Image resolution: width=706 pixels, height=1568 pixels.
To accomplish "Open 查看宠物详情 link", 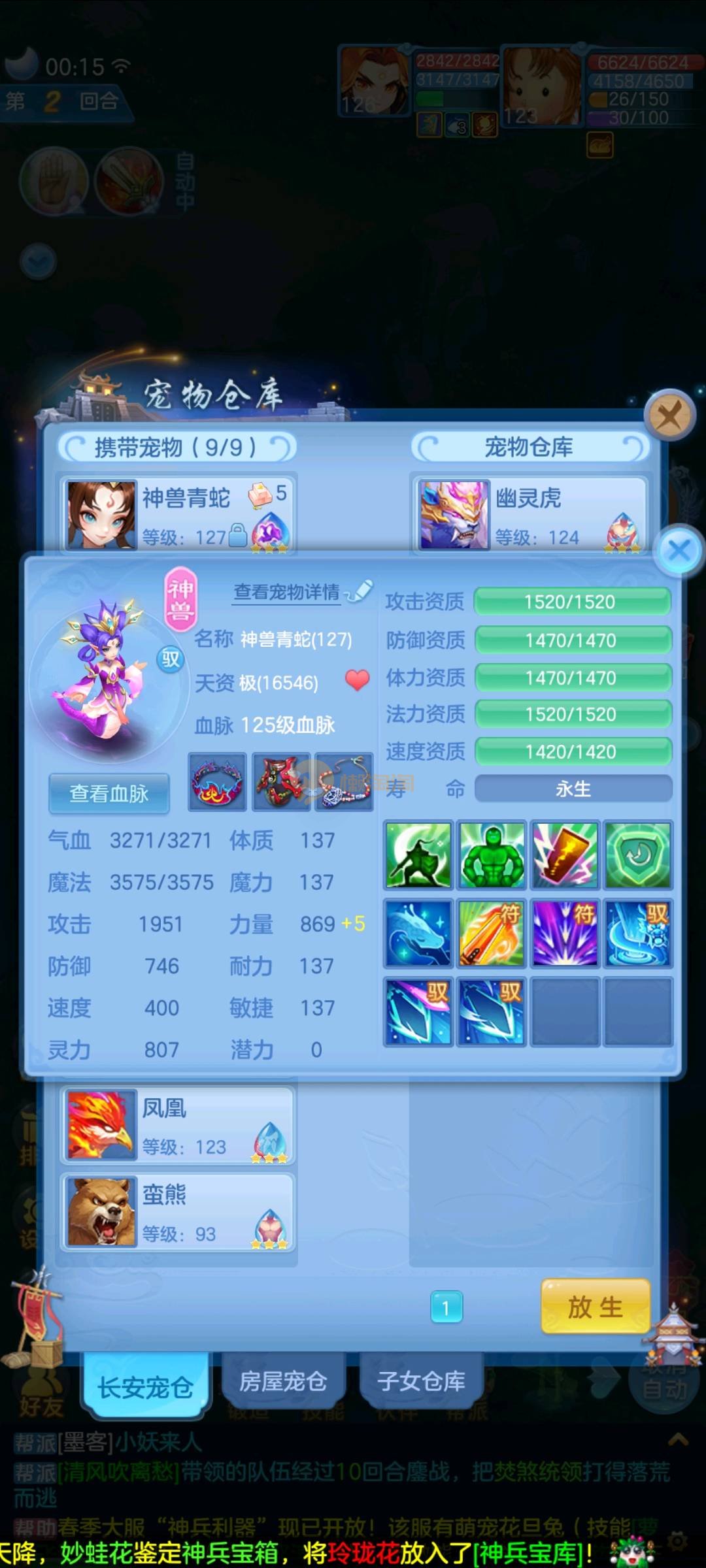I will tap(288, 592).
